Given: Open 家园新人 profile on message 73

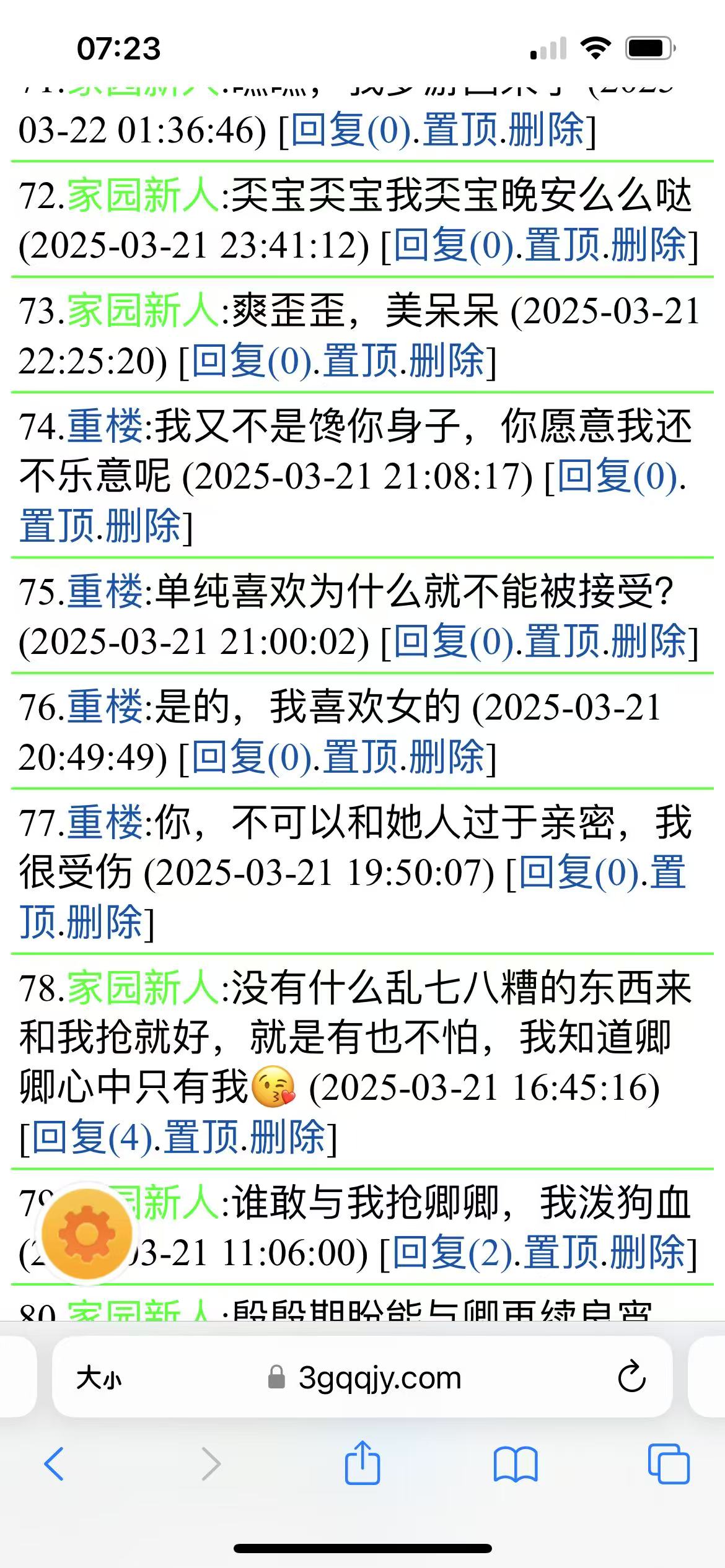Looking at the screenshot, I should (143, 311).
